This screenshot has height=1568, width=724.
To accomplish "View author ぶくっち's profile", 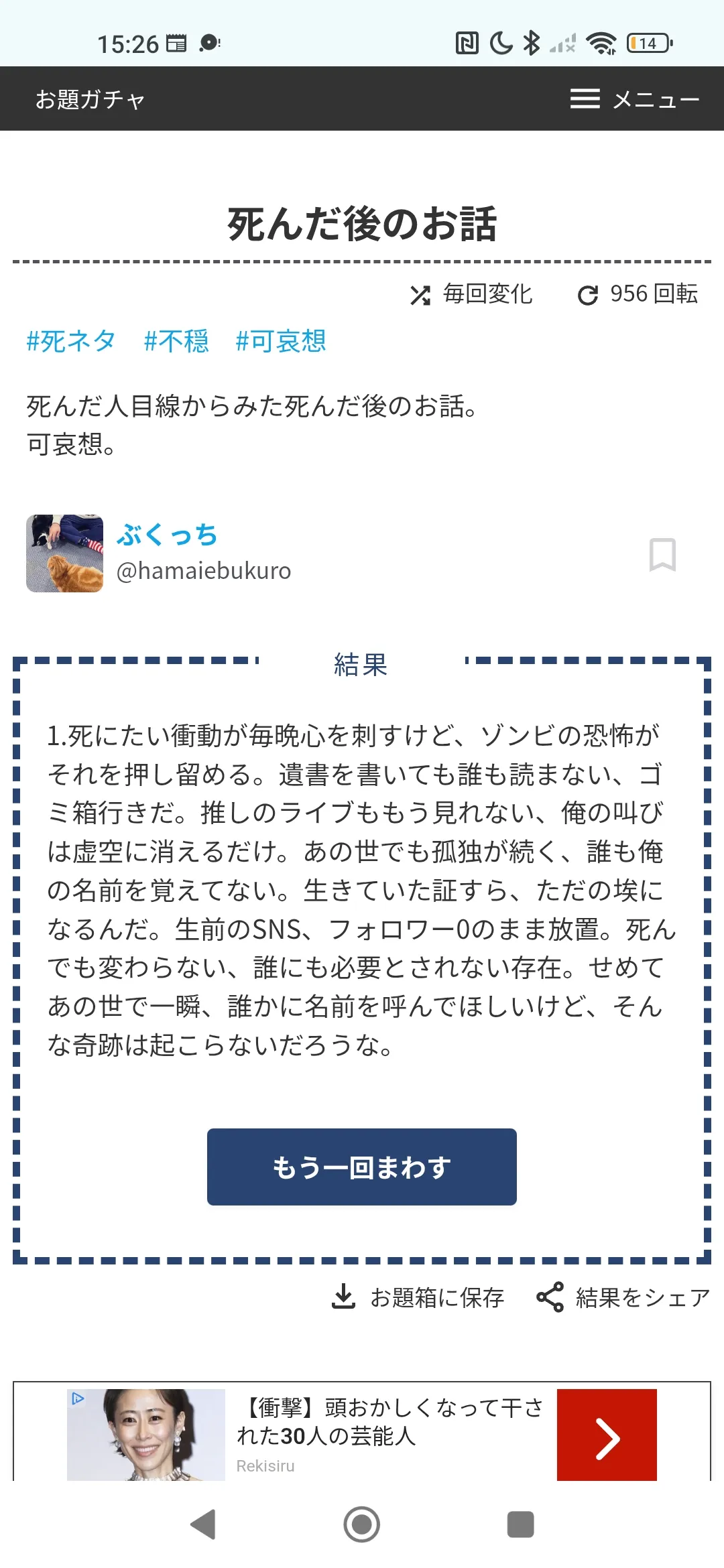I will click(167, 535).
